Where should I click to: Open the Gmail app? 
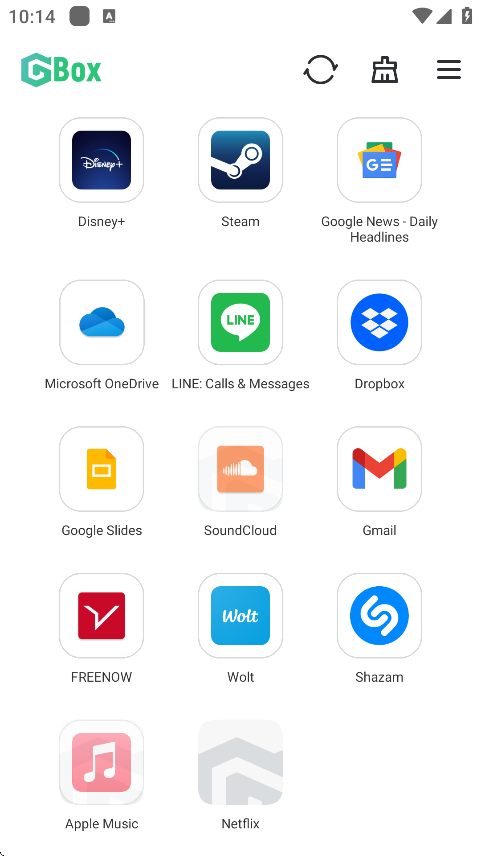click(x=379, y=469)
